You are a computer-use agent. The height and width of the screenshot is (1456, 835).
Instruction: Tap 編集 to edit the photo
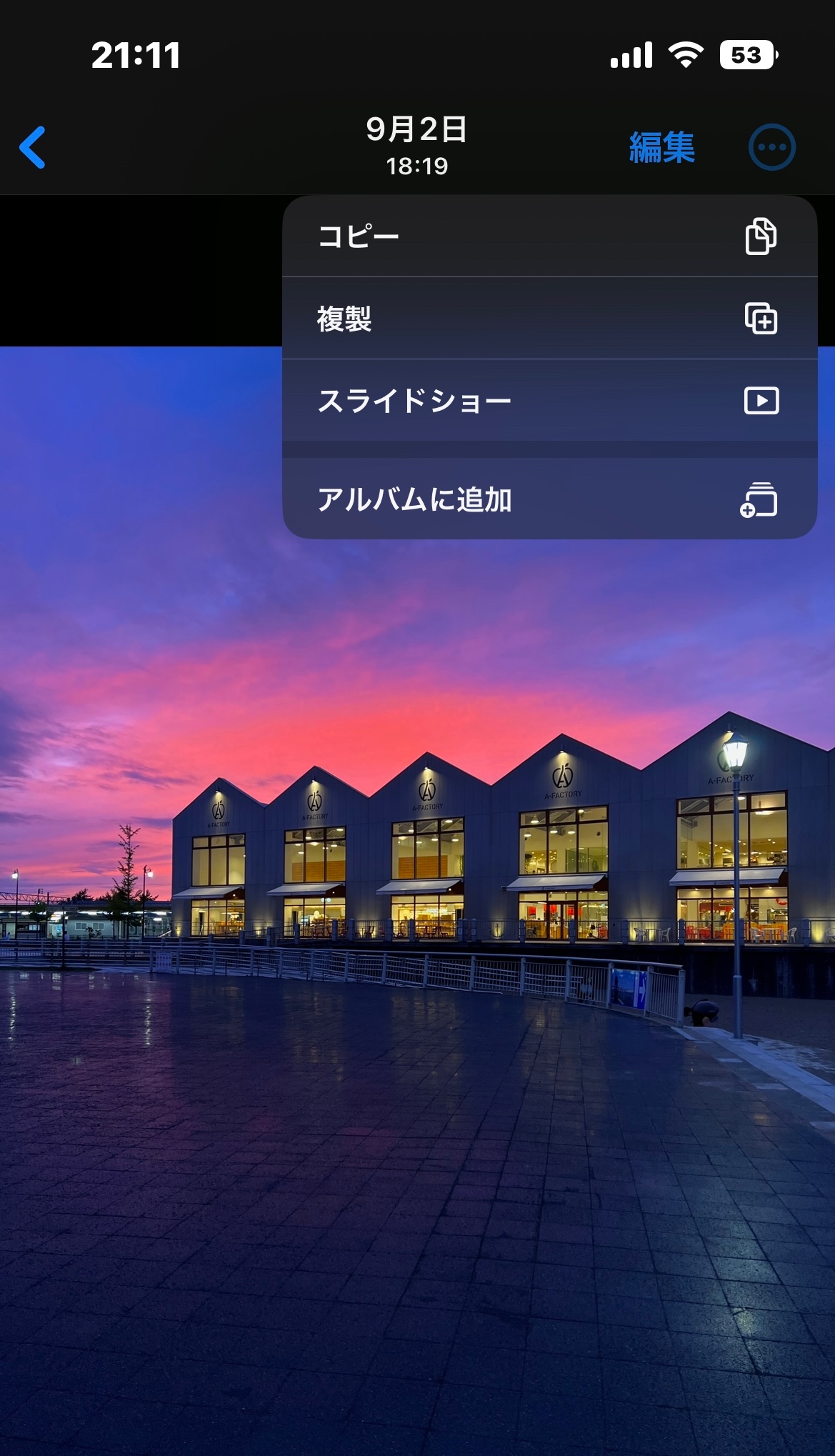[661, 148]
